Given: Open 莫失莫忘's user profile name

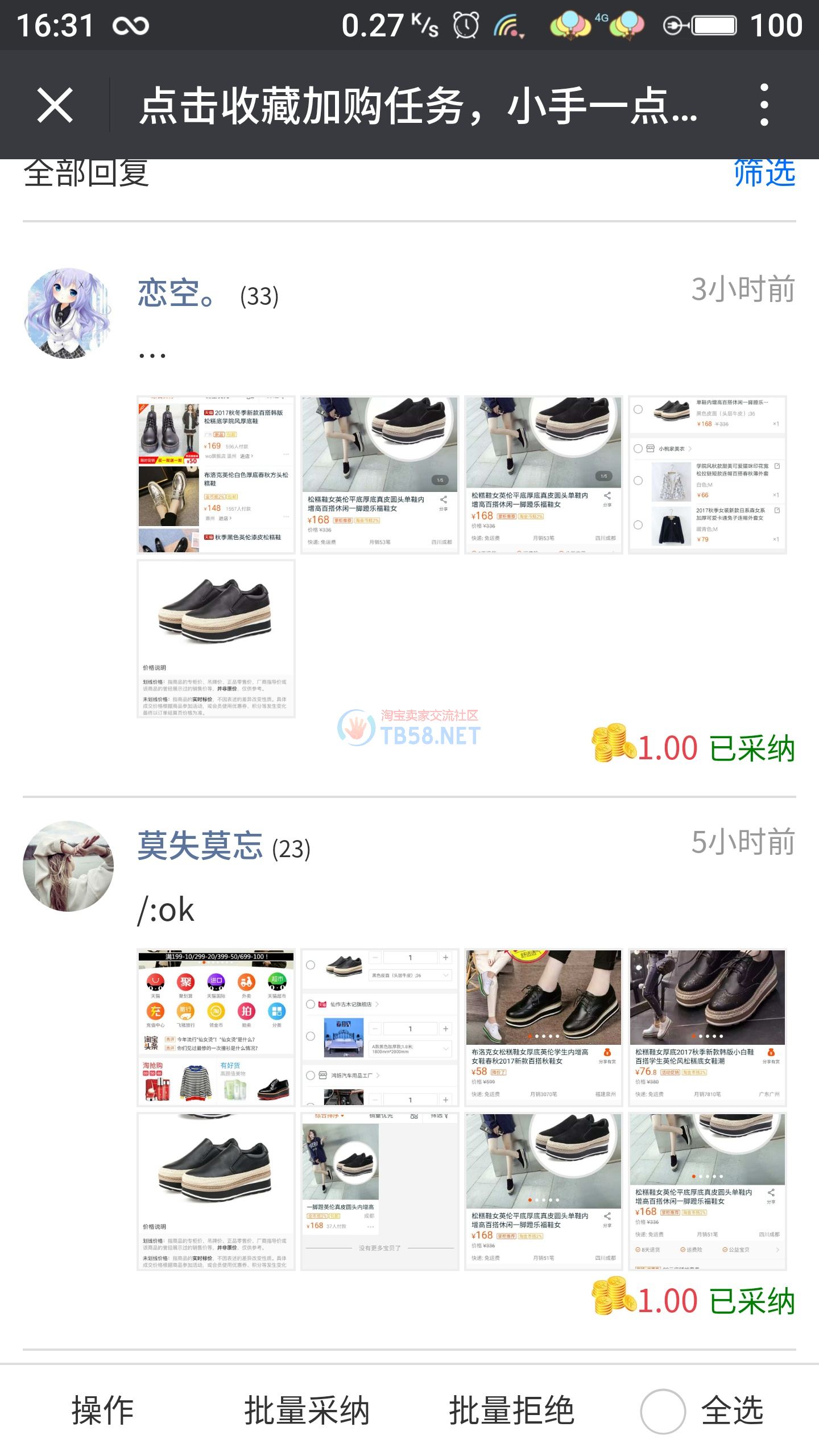Looking at the screenshot, I should tap(200, 846).
